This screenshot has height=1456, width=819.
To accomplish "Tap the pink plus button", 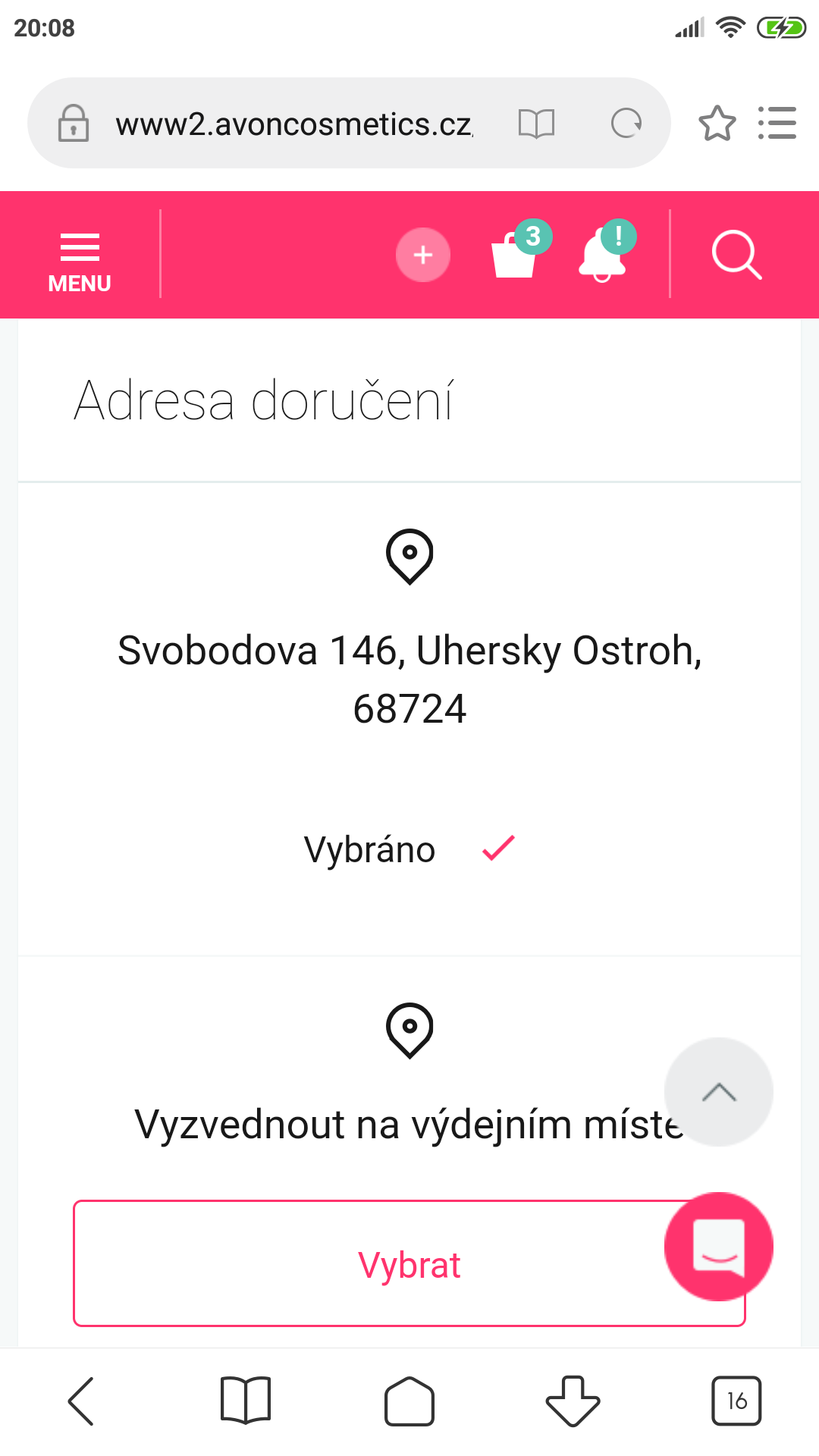I will click(x=423, y=255).
